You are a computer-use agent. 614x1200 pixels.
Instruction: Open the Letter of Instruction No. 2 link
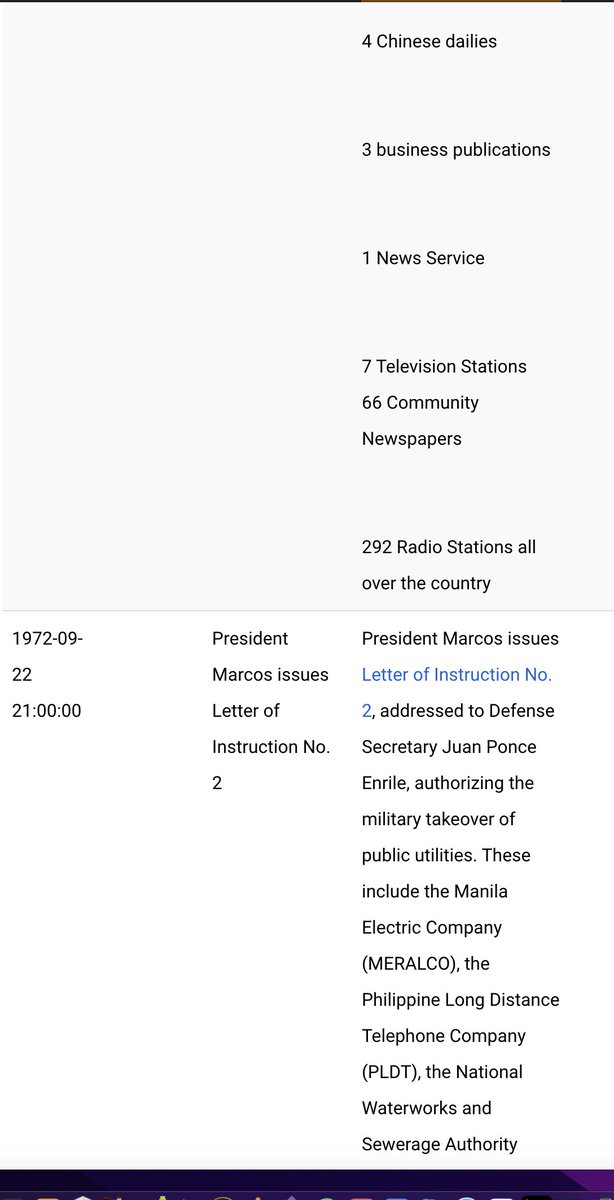pyautogui.click(x=456, y=675)
